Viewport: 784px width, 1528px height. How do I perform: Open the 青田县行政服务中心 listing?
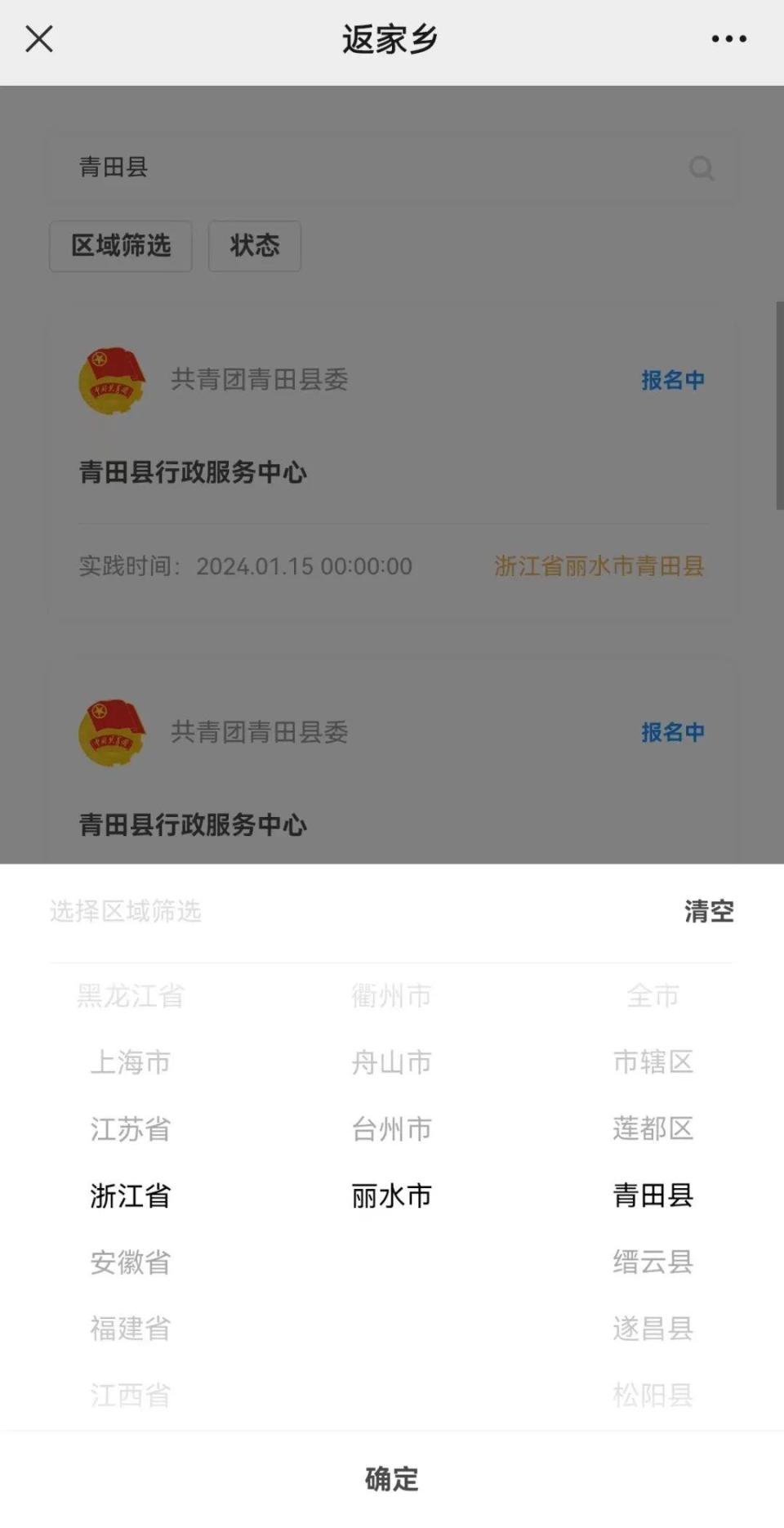pos(193,471)
